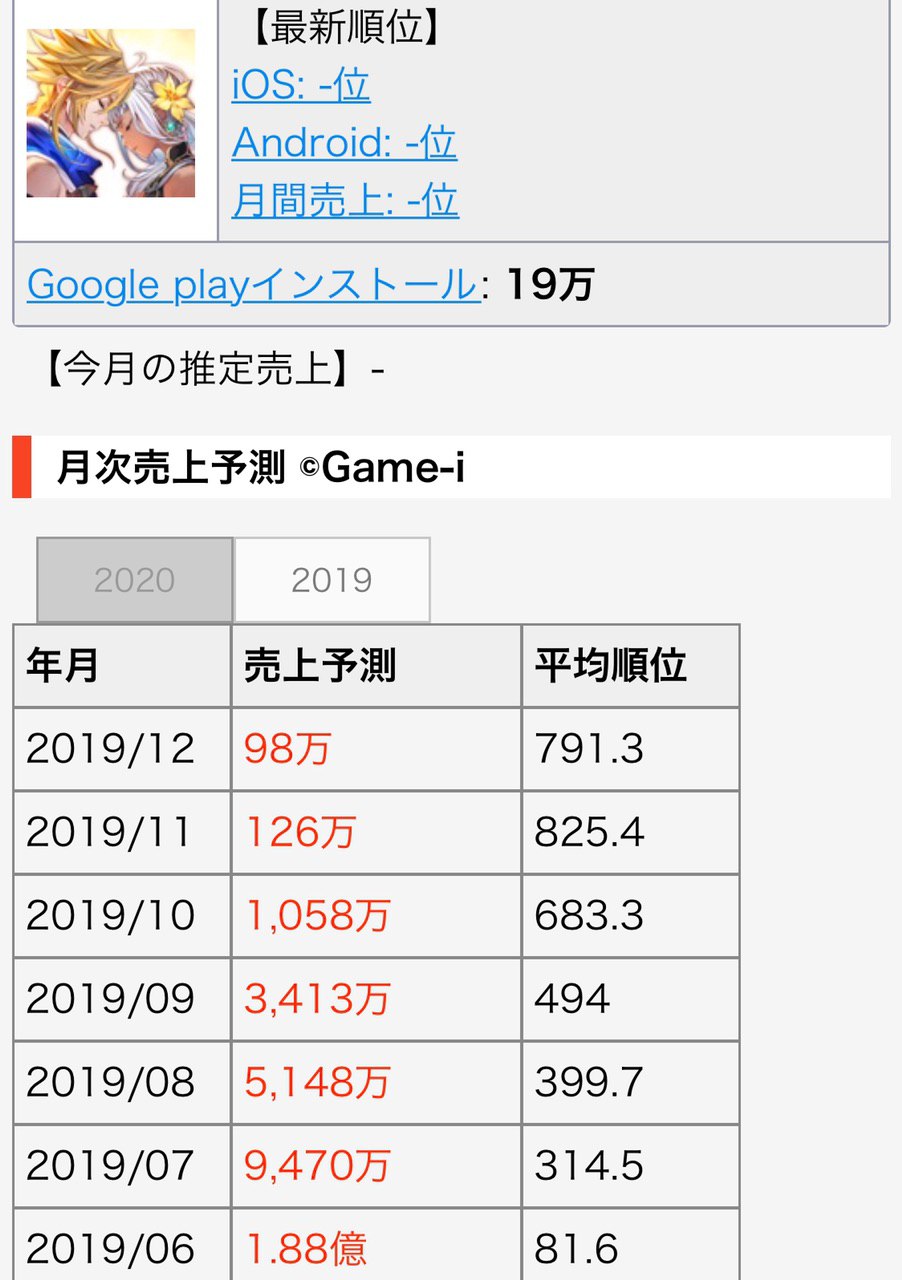Switch to the 2020 tab

(x=135, y=580)
